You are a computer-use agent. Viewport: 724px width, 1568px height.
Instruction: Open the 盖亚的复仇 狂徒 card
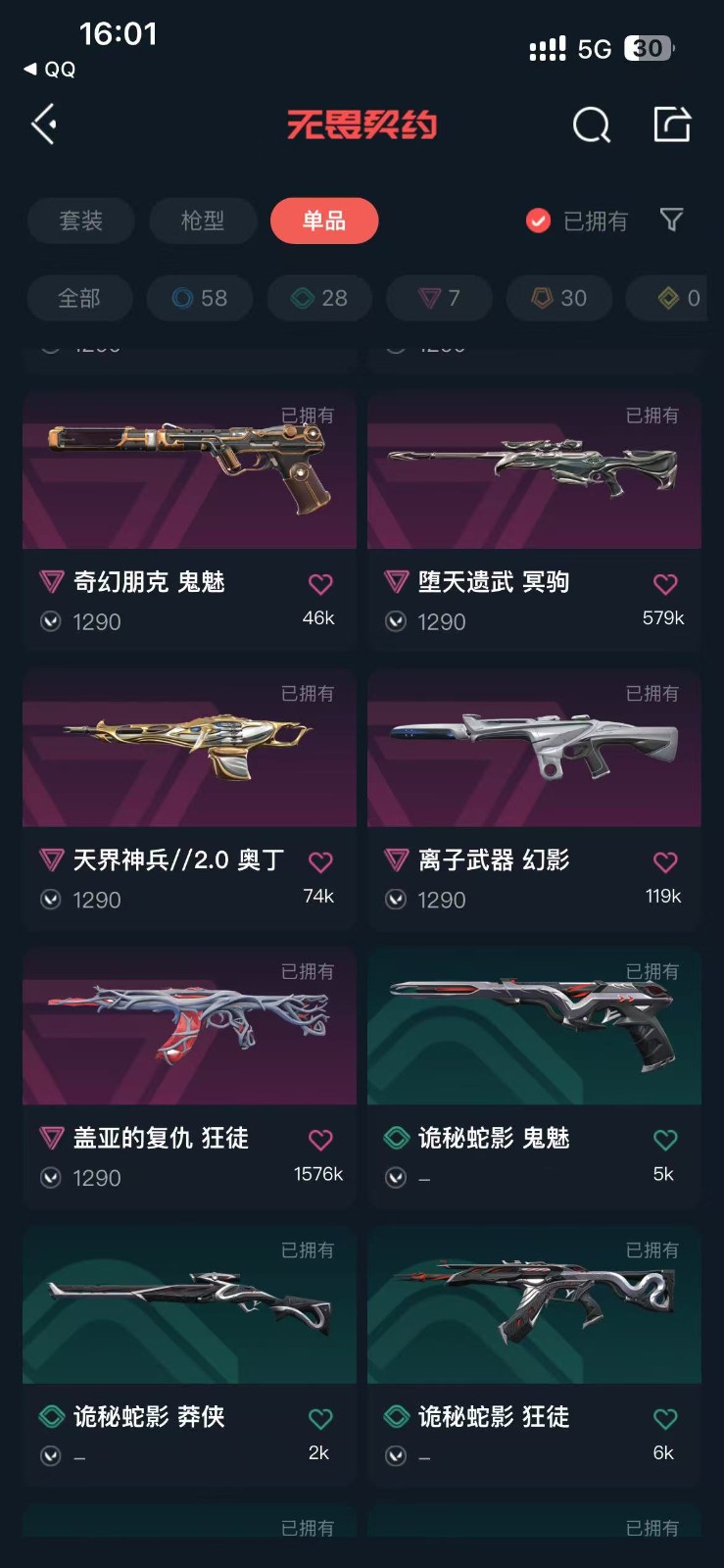[189, 1076]
